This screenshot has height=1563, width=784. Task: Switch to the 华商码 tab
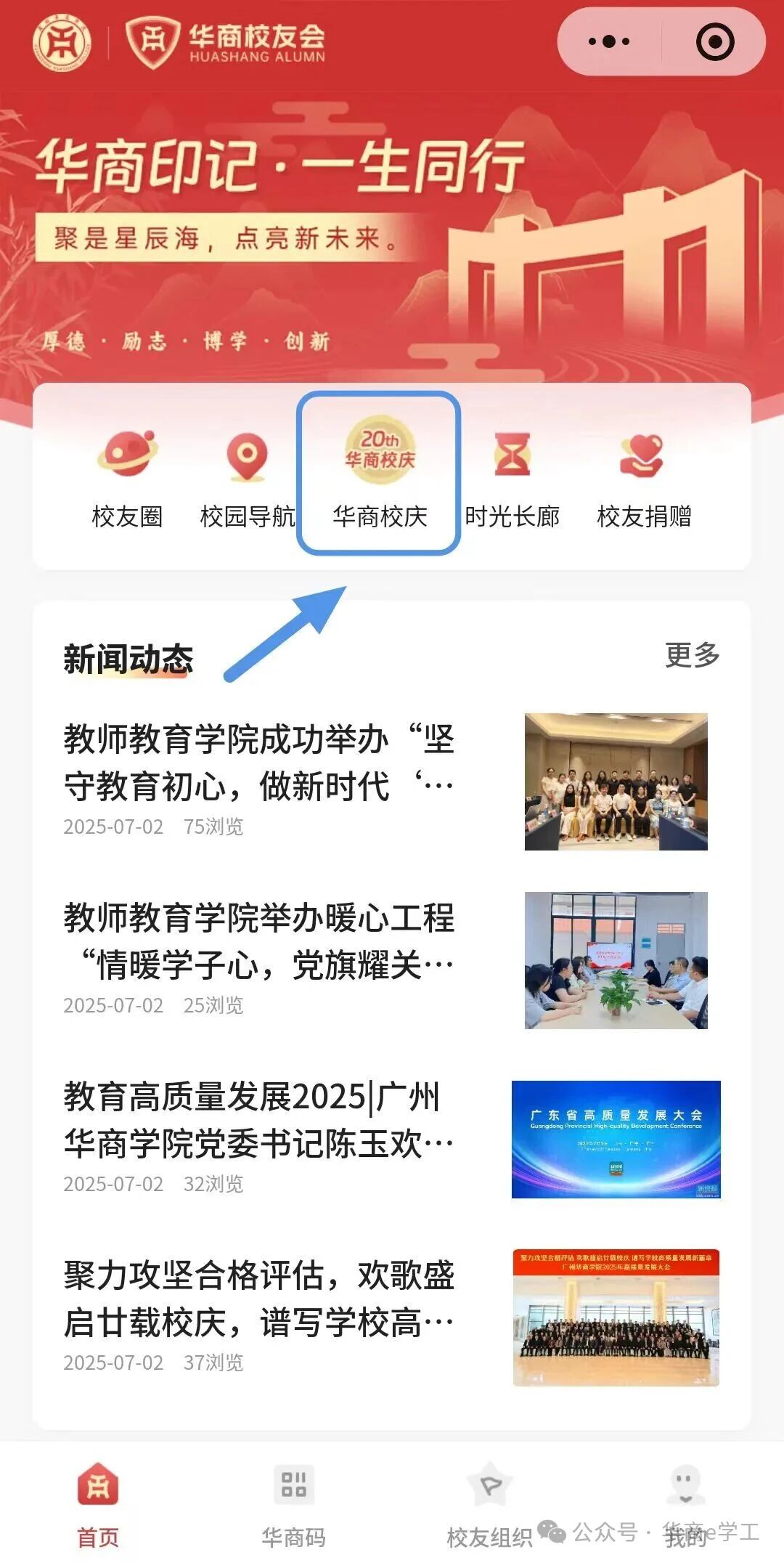pos(293,1503)
